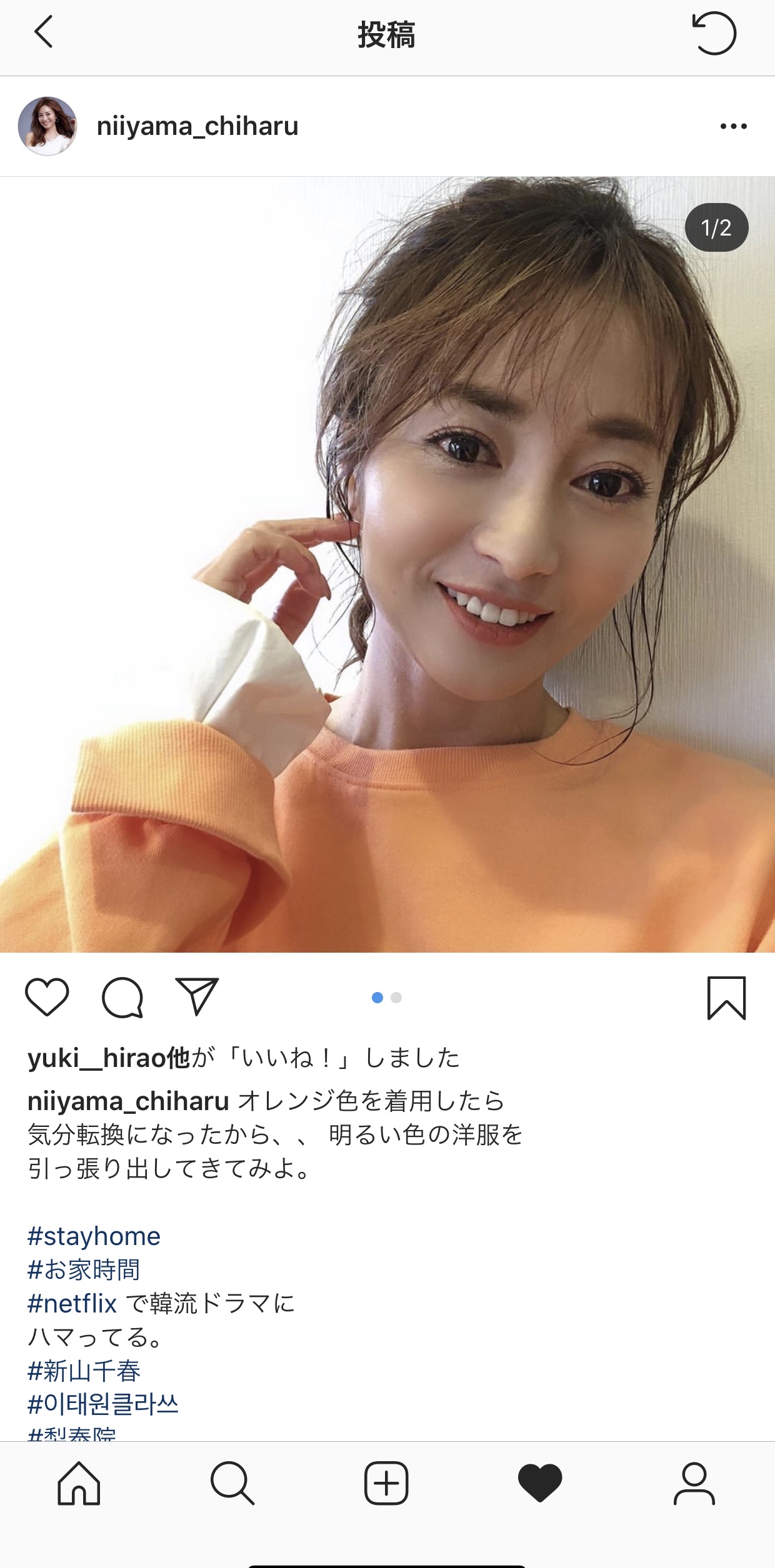
Task: Like this post with the heart icon
Action: pyautogui.click(x=47, y=997)
